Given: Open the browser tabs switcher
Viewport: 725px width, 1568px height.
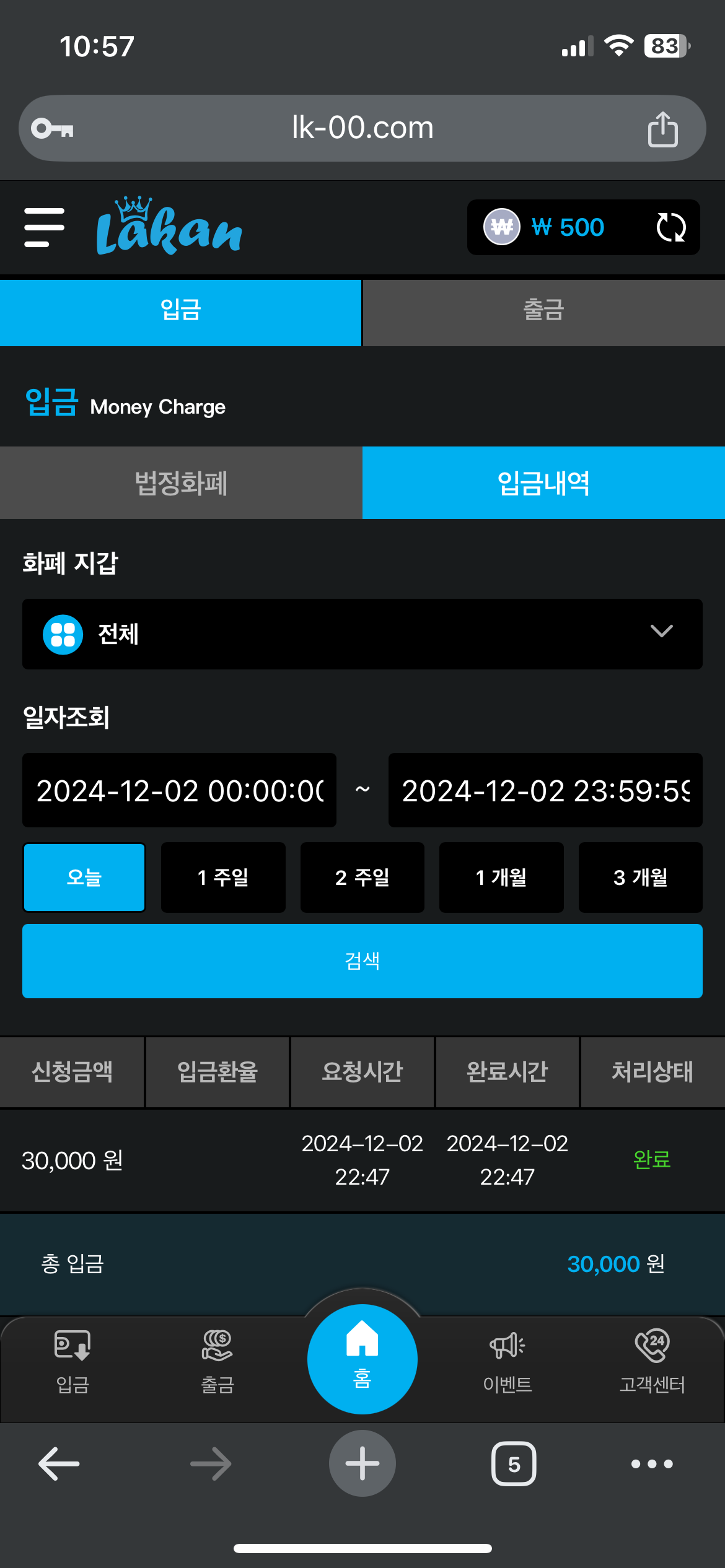Looking at the screenshot, I should (x=514, y=1464).
